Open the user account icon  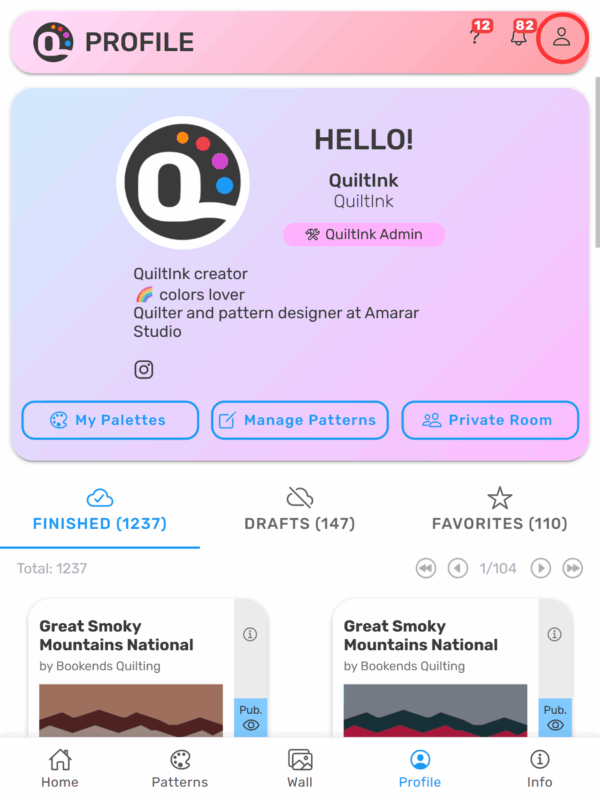562,38
